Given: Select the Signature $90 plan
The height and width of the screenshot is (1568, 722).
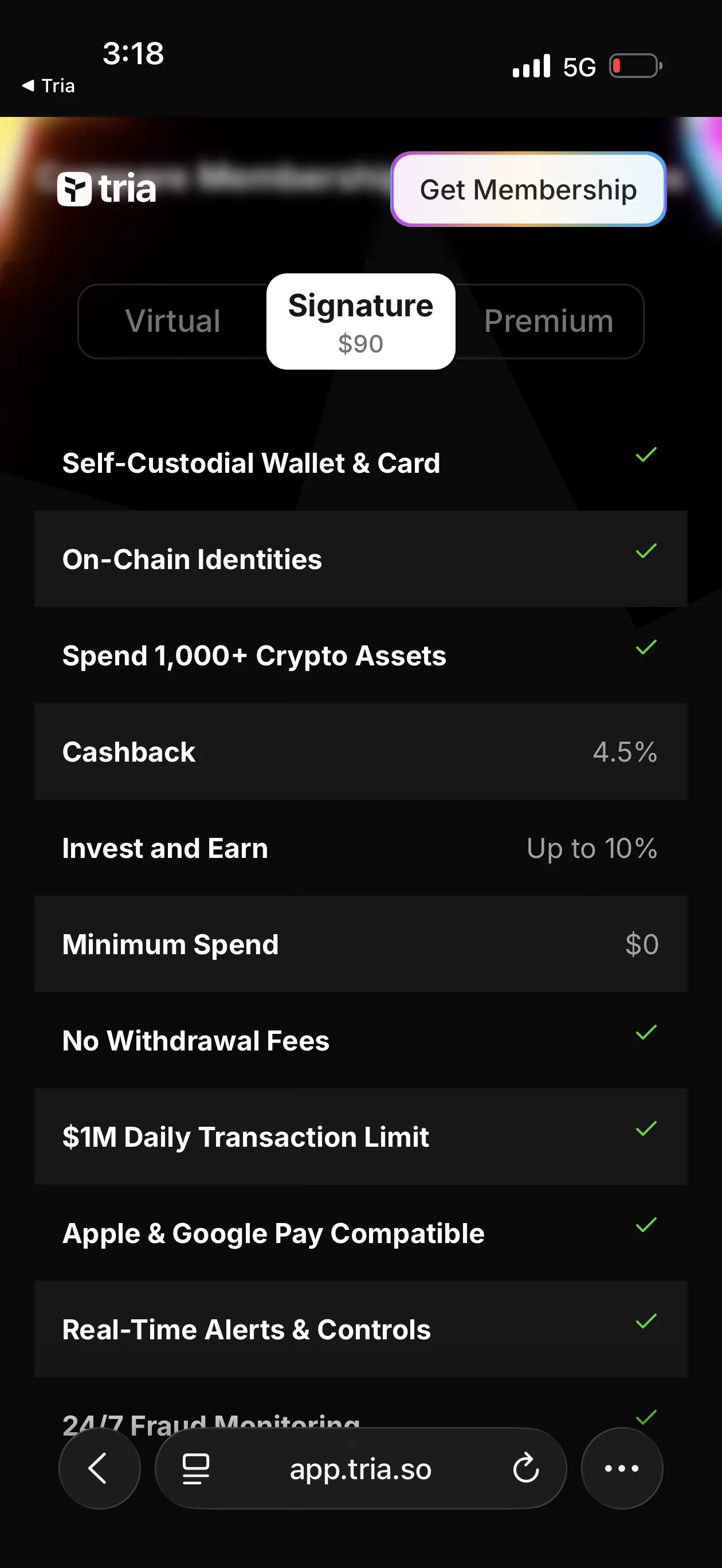Looking at the screenshot, I should [361, 322].
